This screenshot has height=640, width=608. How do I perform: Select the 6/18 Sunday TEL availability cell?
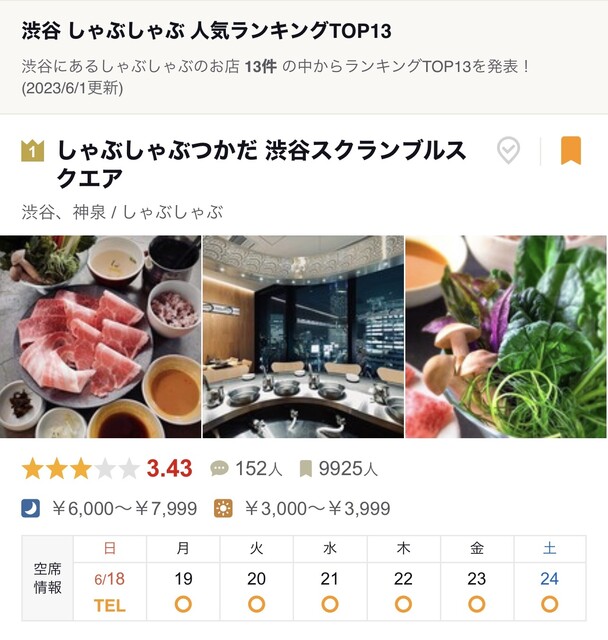click(x=110, y=591)
